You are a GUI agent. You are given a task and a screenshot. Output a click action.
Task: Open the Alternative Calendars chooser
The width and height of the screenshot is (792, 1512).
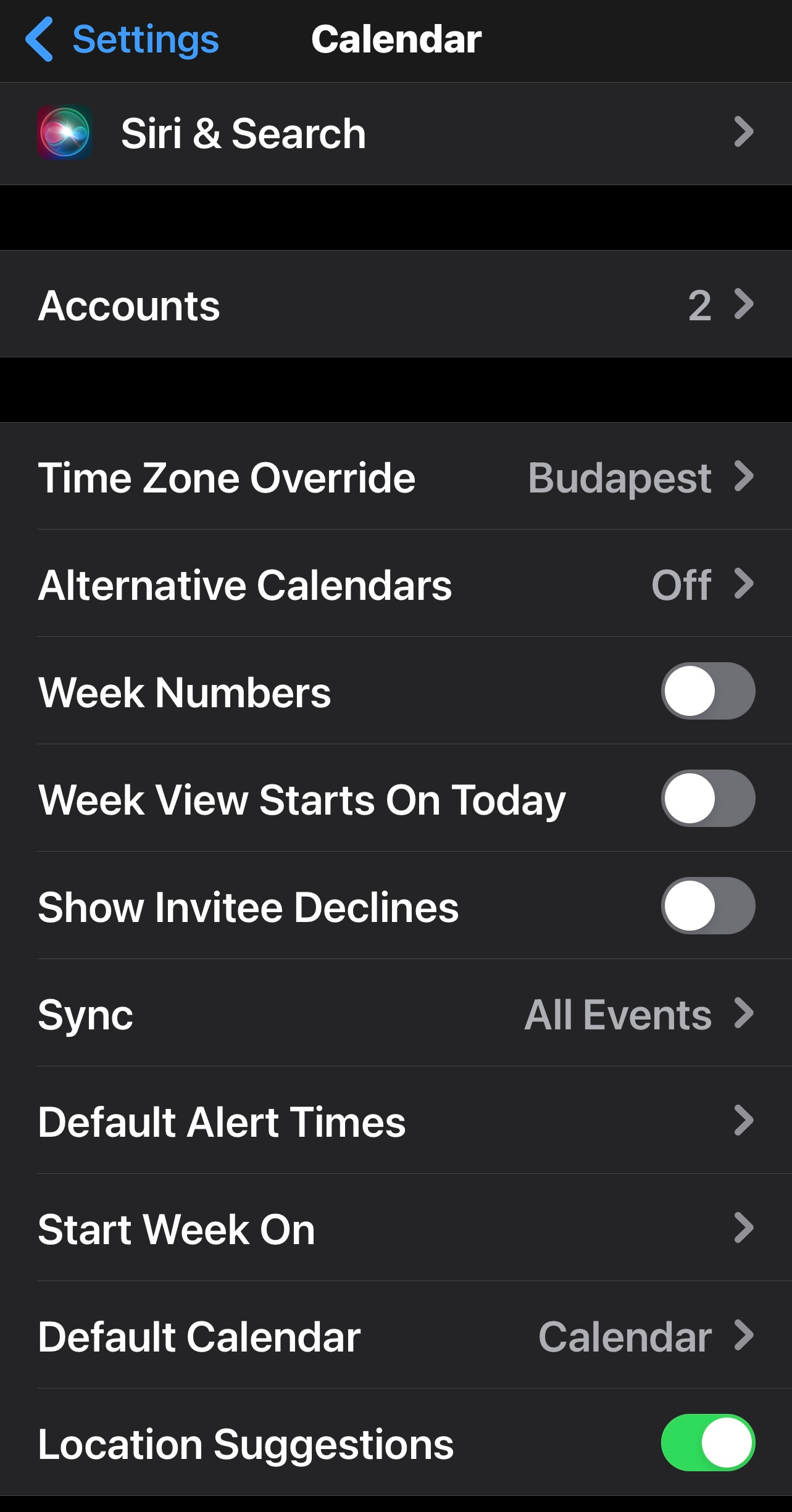pyautogui.click(x=395, y=586)
